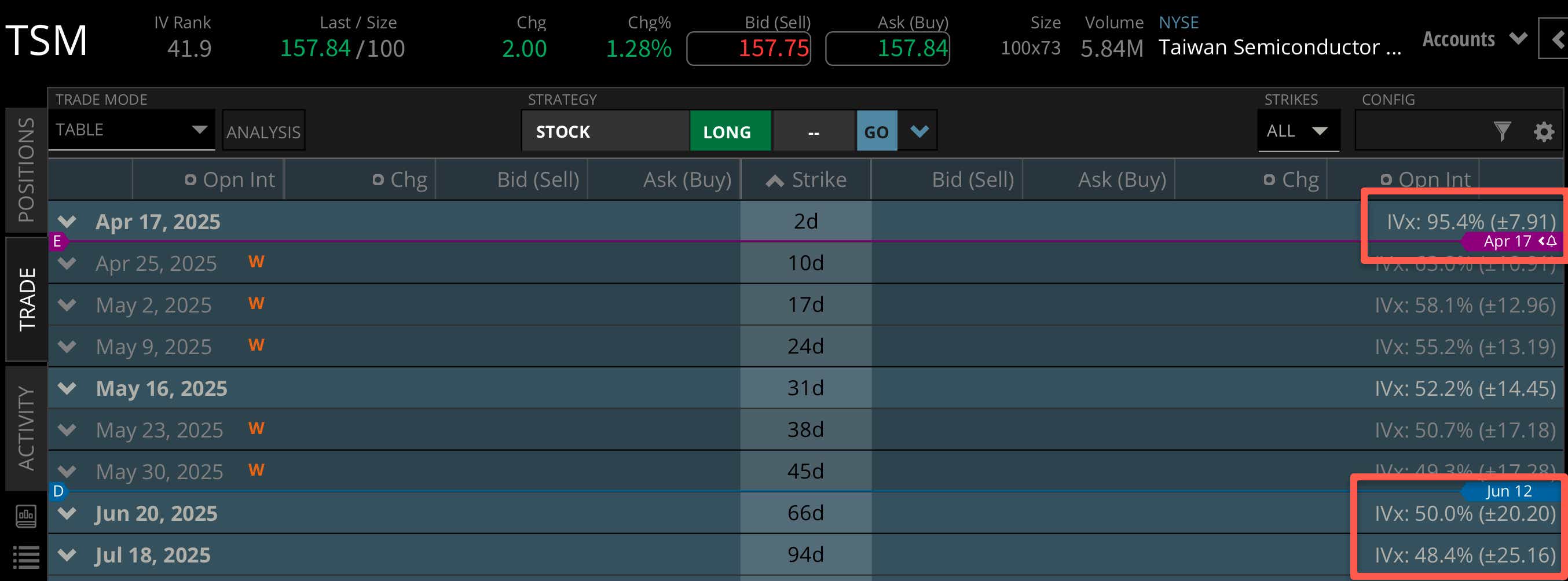Open the config gear settings
Image resolution: width=1568 pixels, height=581 pixels.
(x=1543, y=131)
